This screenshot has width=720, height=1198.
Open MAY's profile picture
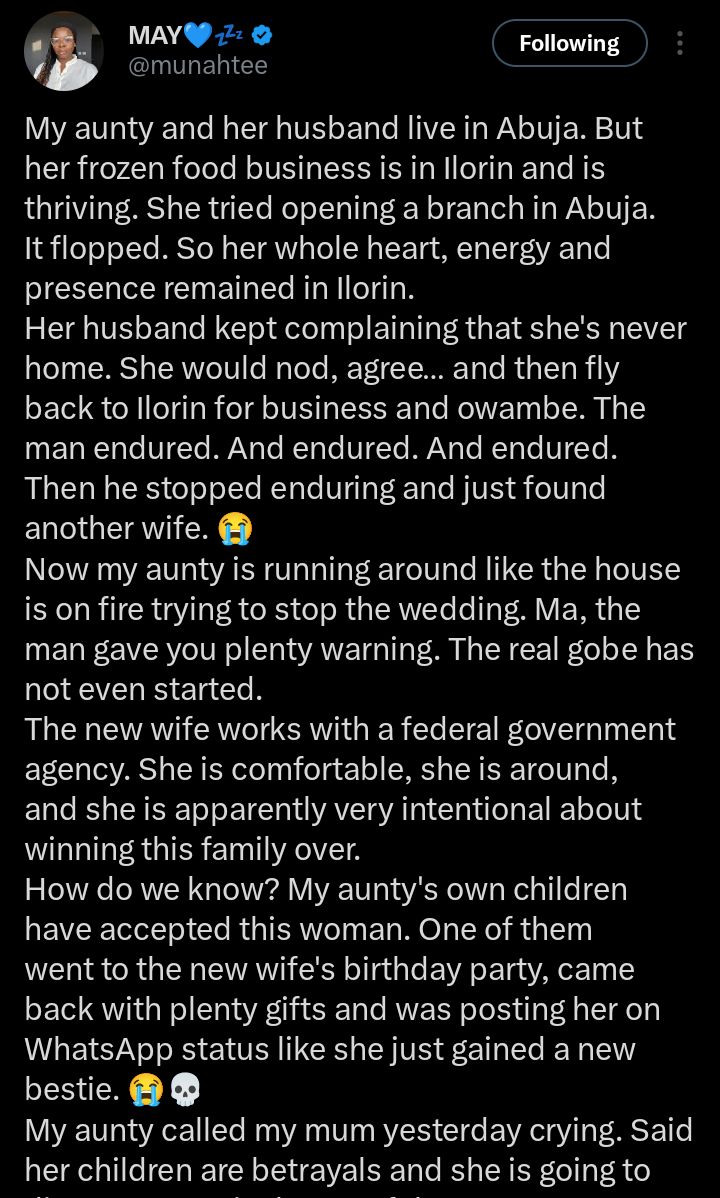(x=63, y=52)
